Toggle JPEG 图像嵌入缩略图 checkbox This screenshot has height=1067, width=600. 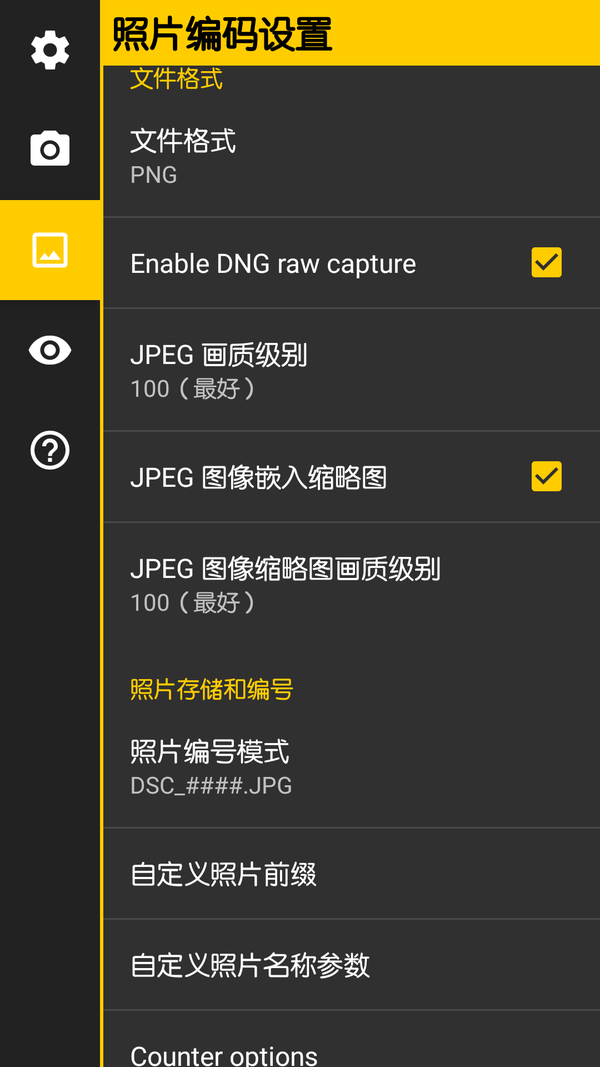click(546, 476)
